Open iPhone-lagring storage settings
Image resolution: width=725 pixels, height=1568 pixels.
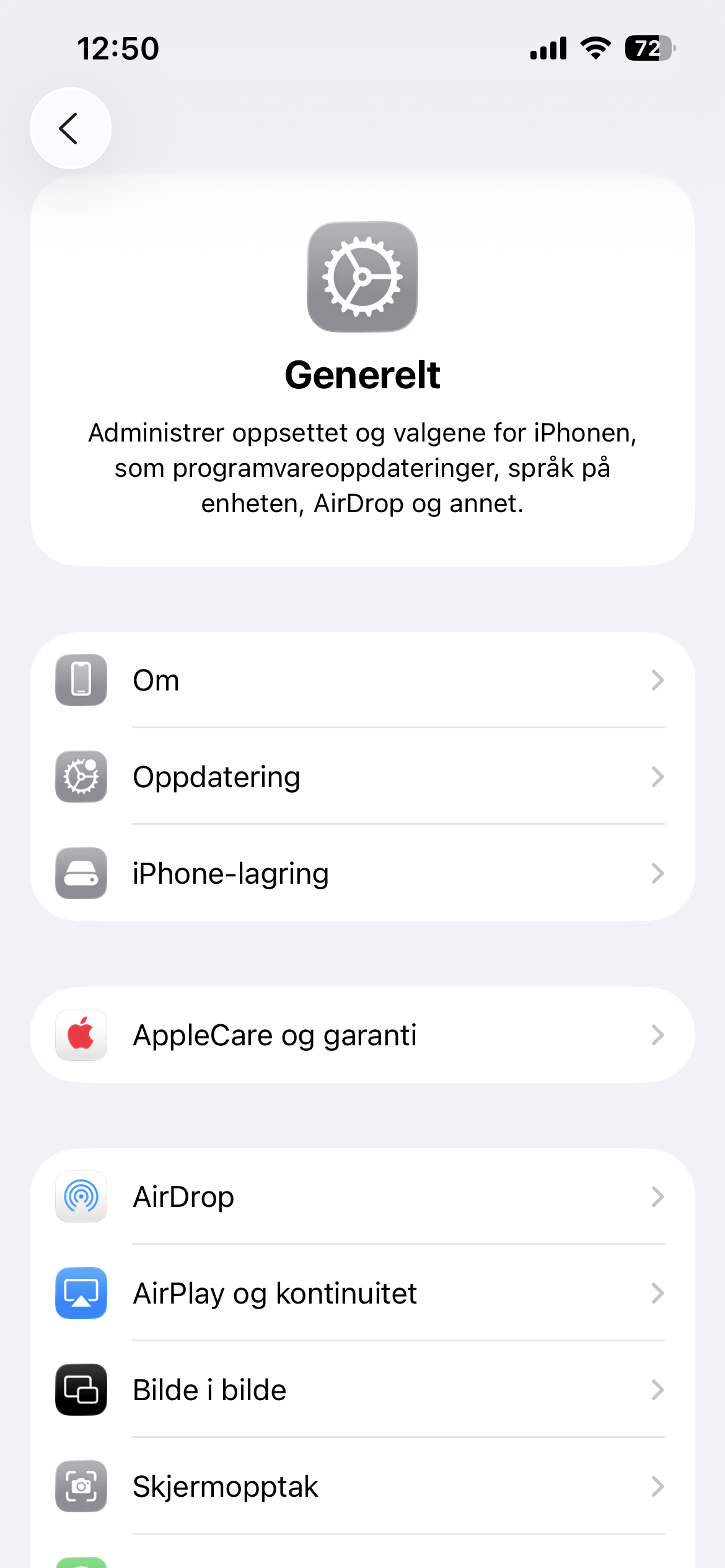coord(362,873)
